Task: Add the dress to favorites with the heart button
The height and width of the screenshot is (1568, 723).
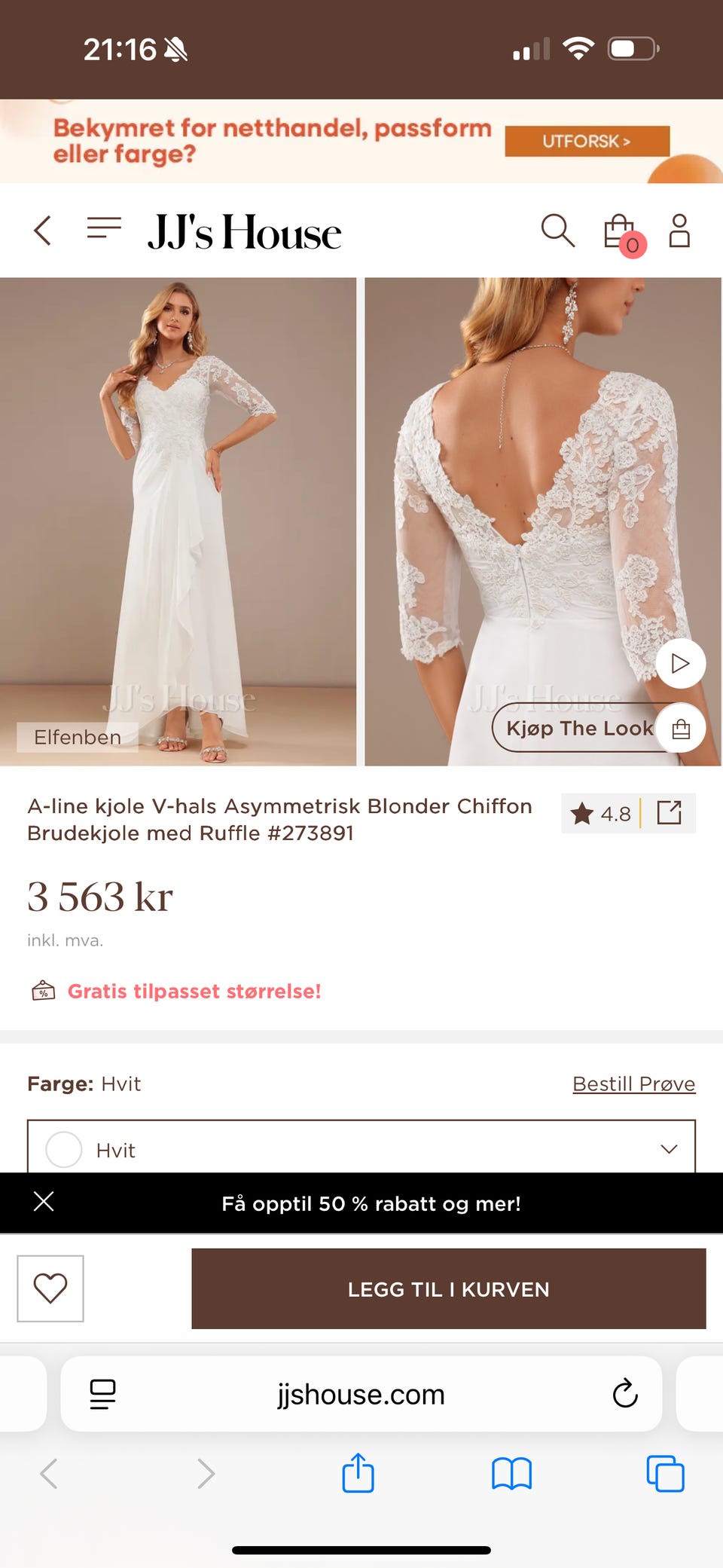Action: 50,1288
